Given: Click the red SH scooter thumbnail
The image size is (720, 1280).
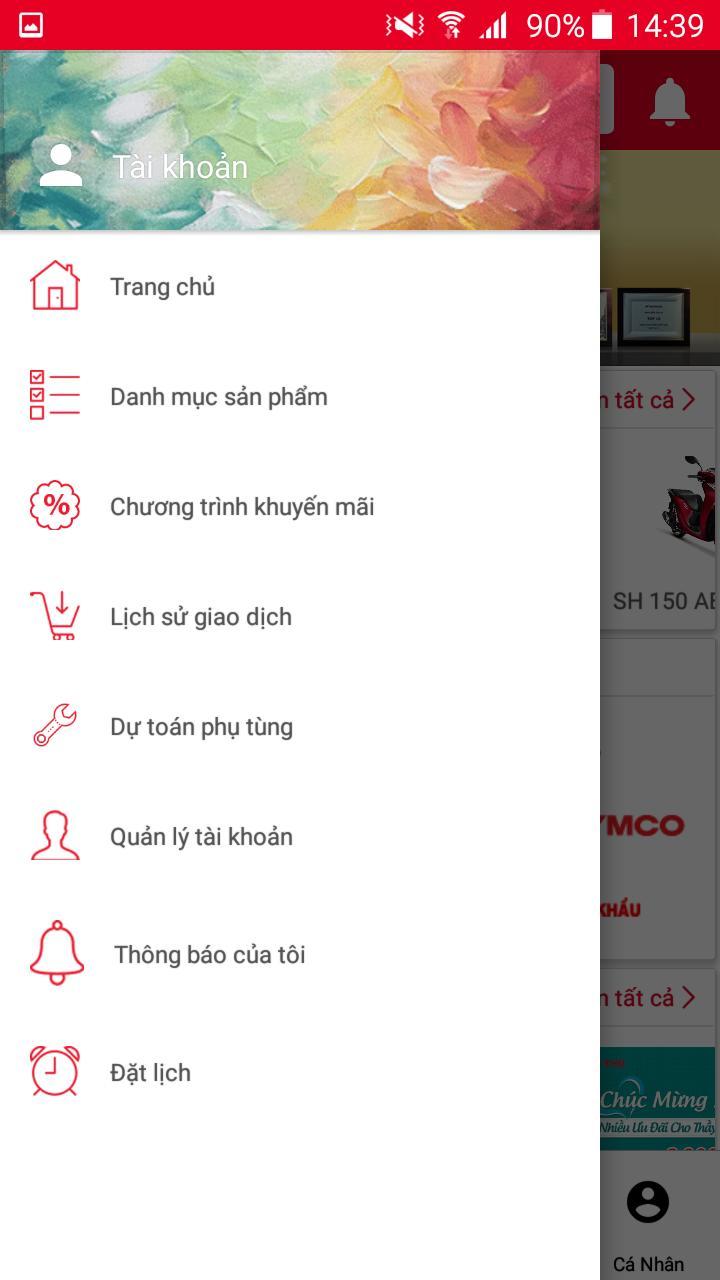Looking at the screenshot, I should point(686,500).
